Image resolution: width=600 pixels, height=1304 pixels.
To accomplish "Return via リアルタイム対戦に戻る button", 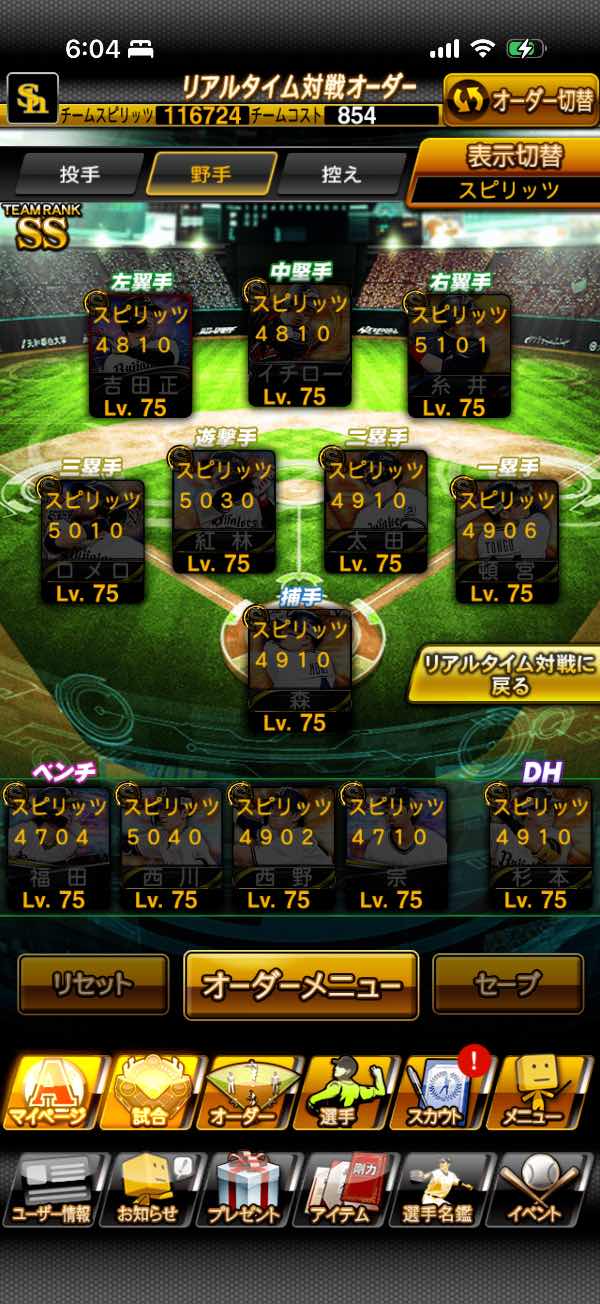I will 504,674.
